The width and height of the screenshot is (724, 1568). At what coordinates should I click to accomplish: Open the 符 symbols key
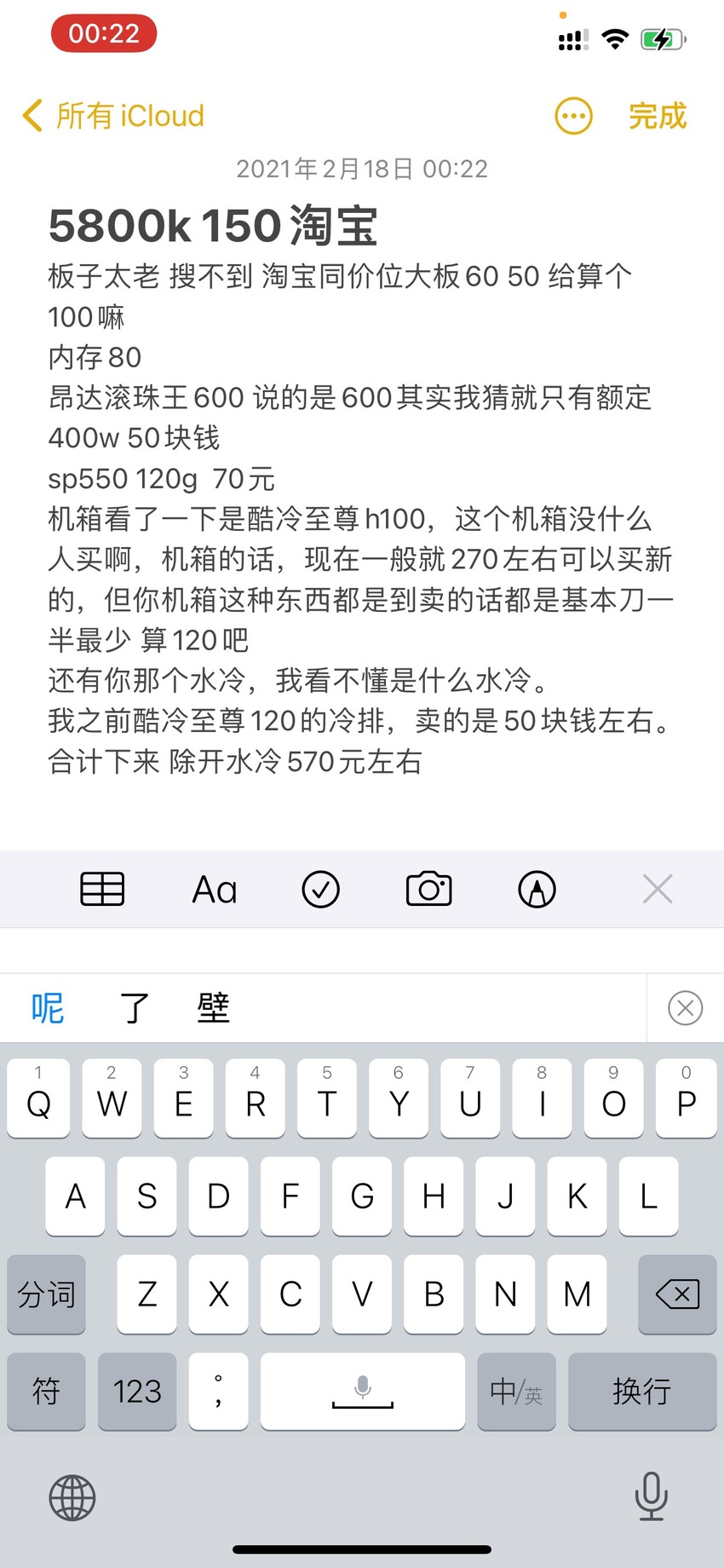[x=47, y=1391]
